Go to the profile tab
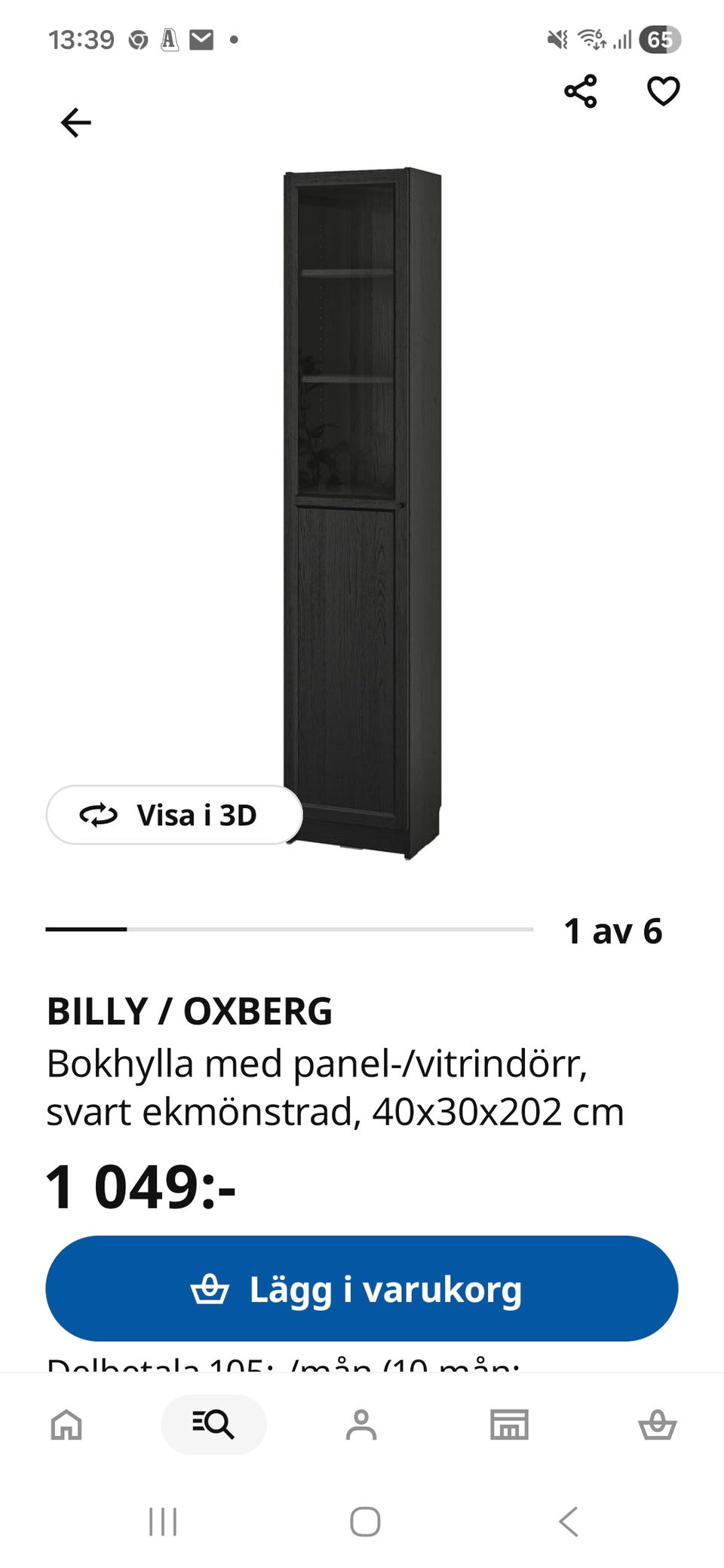 pyautogui.click(x=361, y=1425)
